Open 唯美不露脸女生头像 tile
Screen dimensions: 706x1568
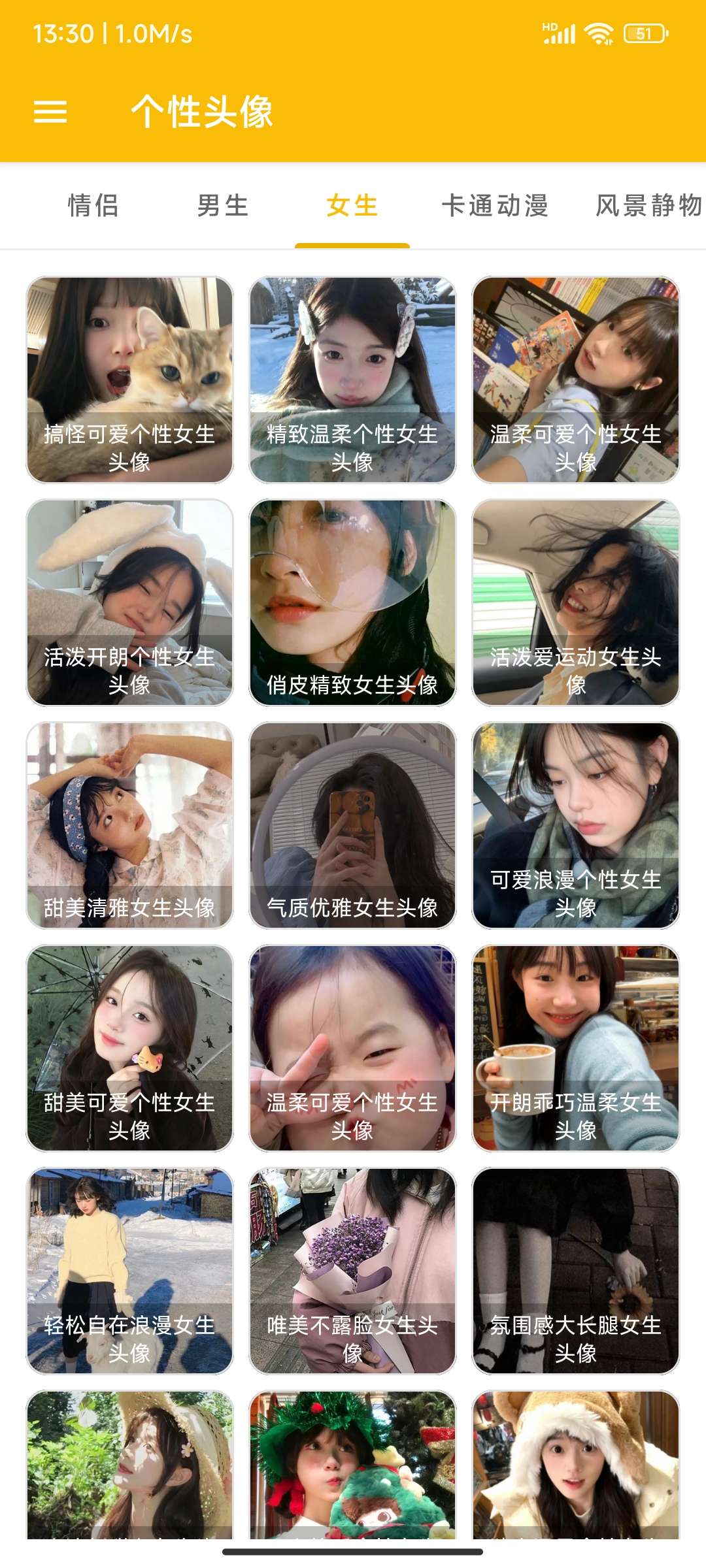(352, 1271)
